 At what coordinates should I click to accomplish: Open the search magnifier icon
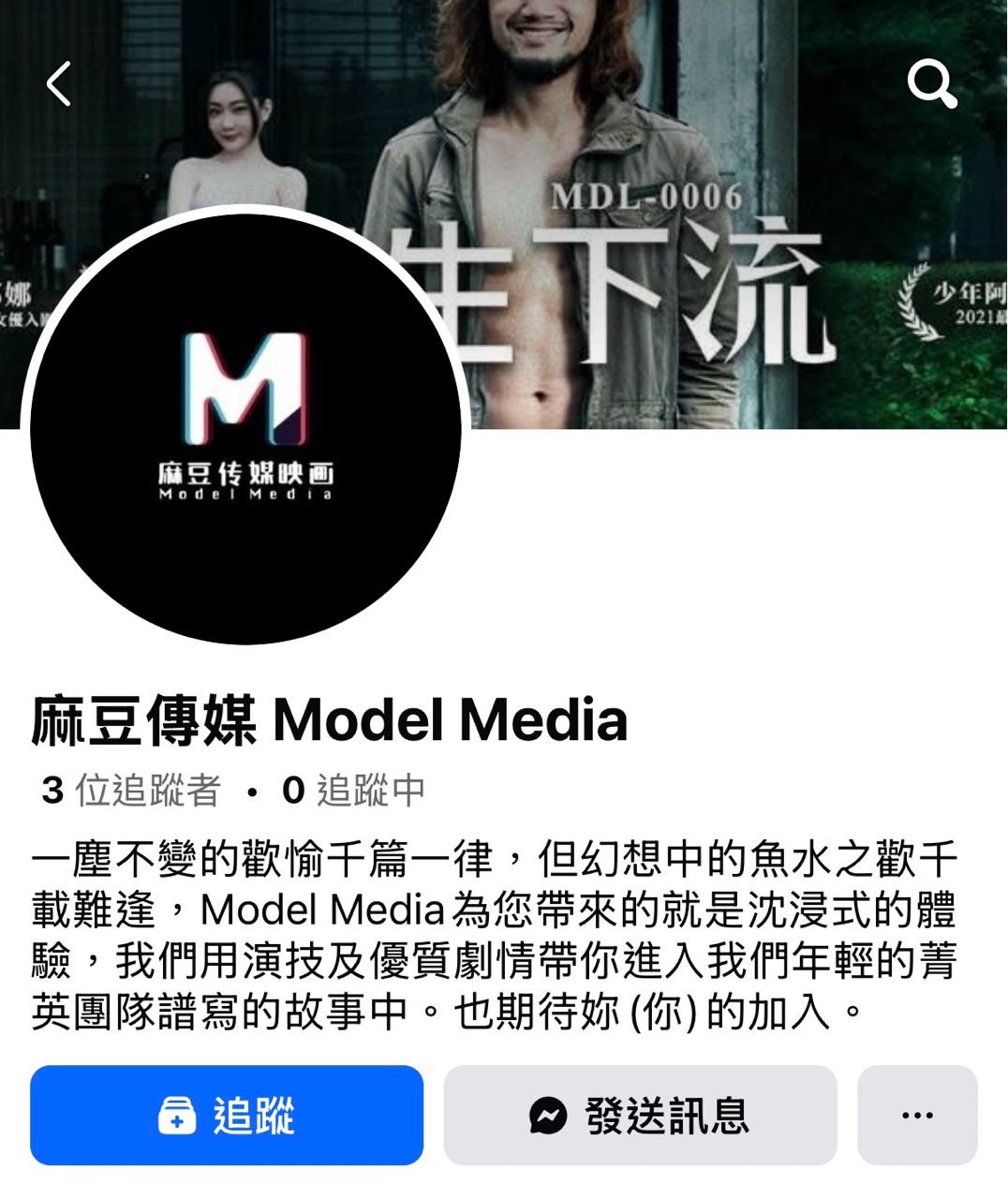(931, 84)
